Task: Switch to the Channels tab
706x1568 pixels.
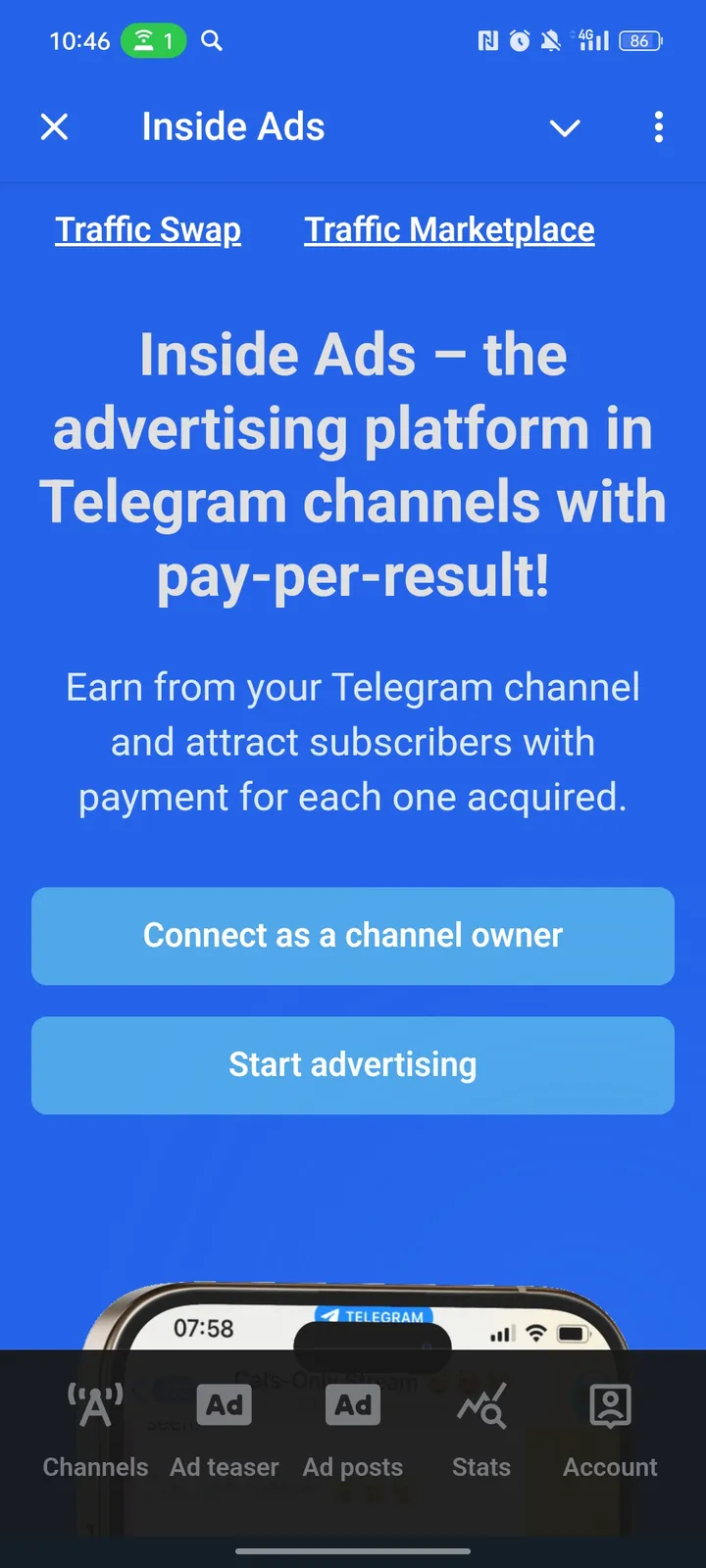Action: pos(95,1431)
